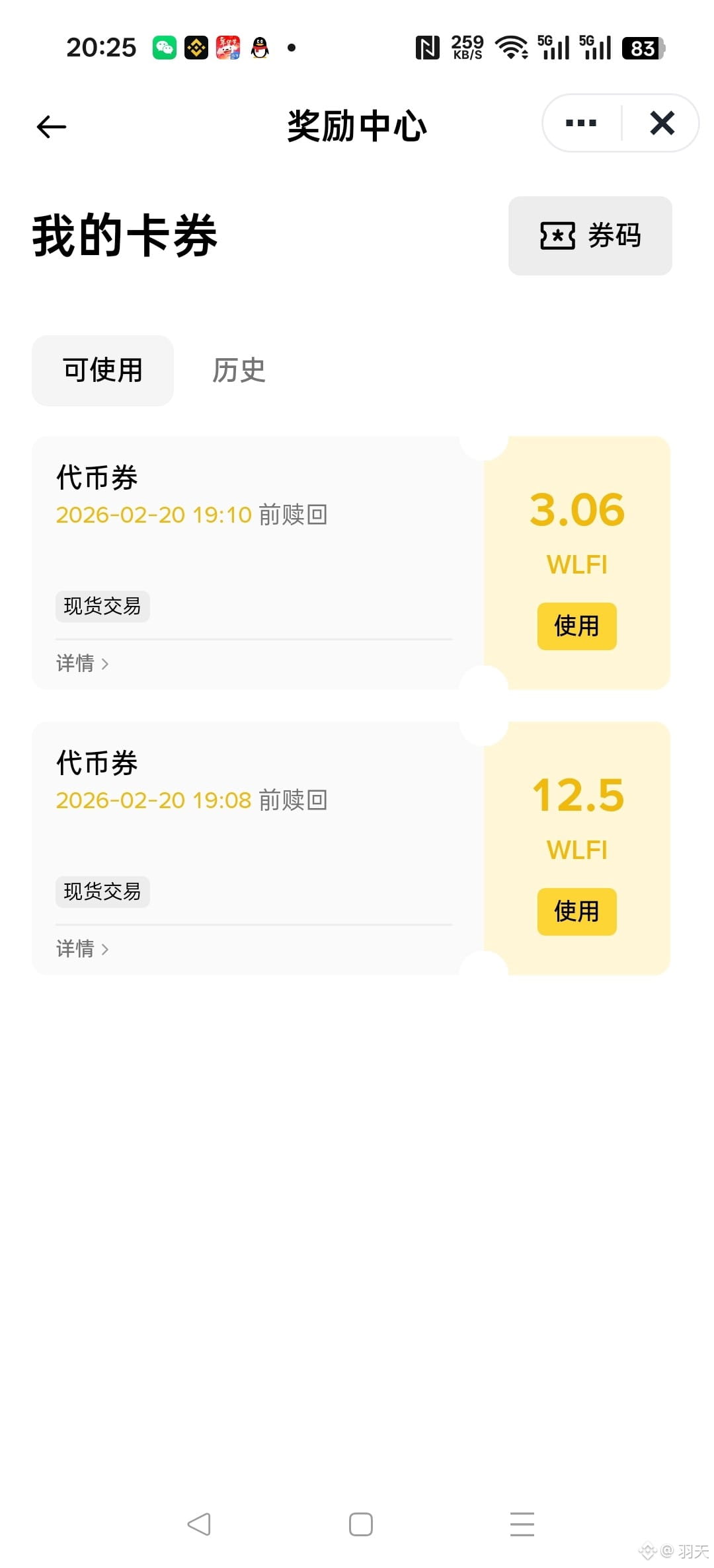714x1568 pixels.
Task: Switch to the 历史 tab
Action: coord(239,371)
